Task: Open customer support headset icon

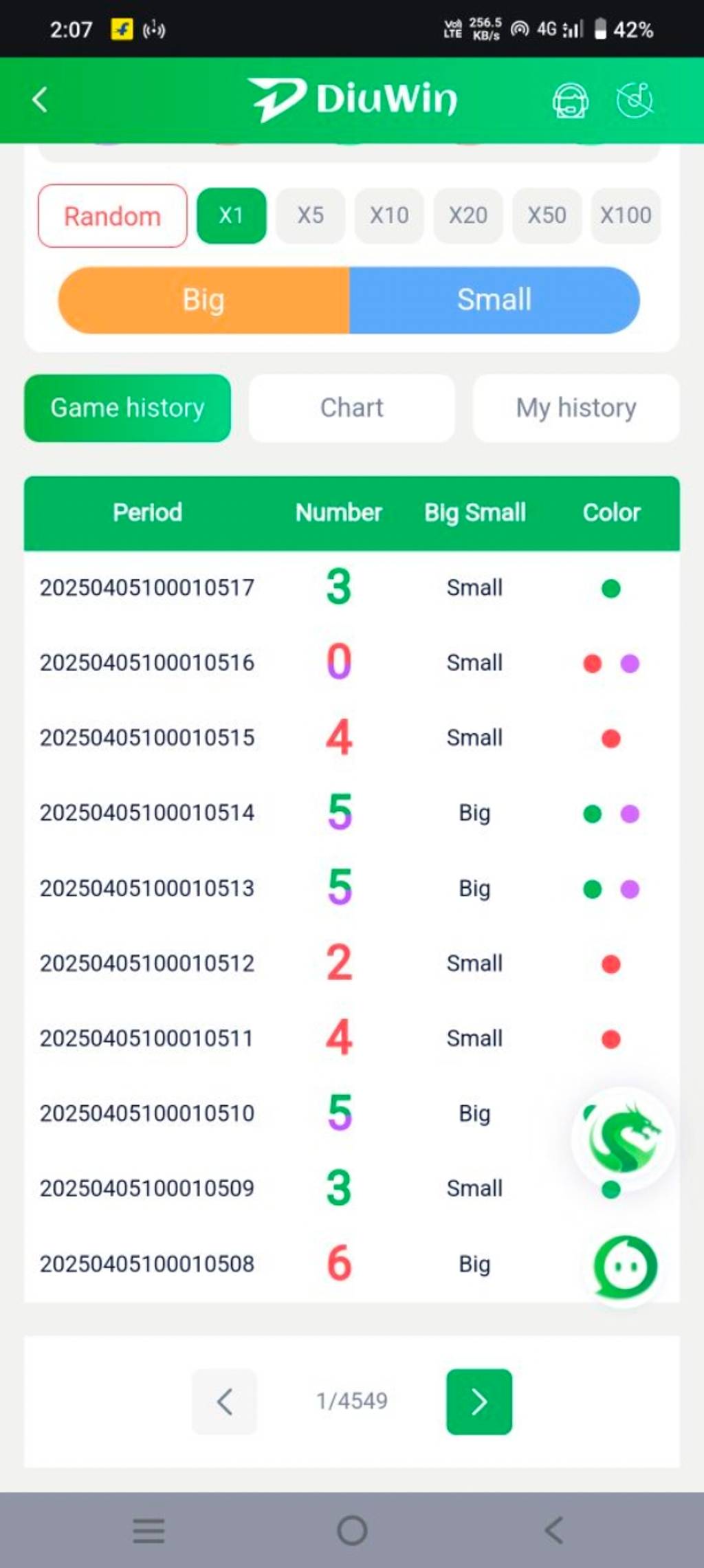Action: [571, 101]
